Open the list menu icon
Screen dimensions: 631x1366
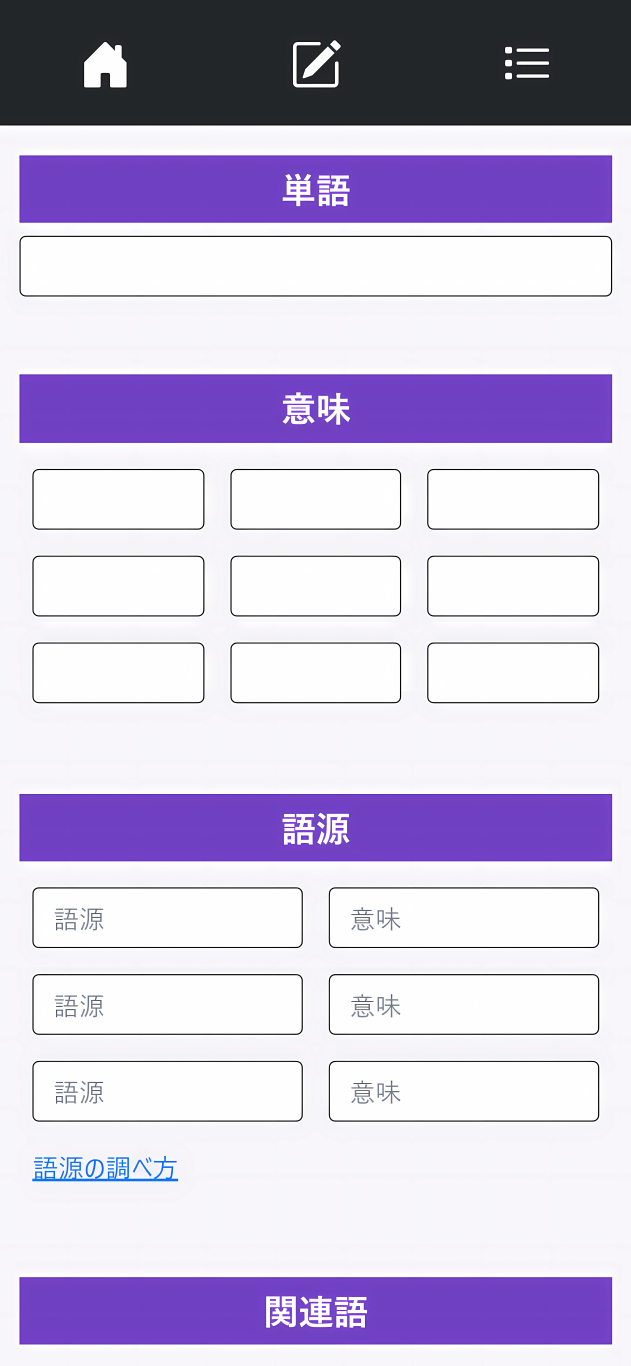(527, 63)
